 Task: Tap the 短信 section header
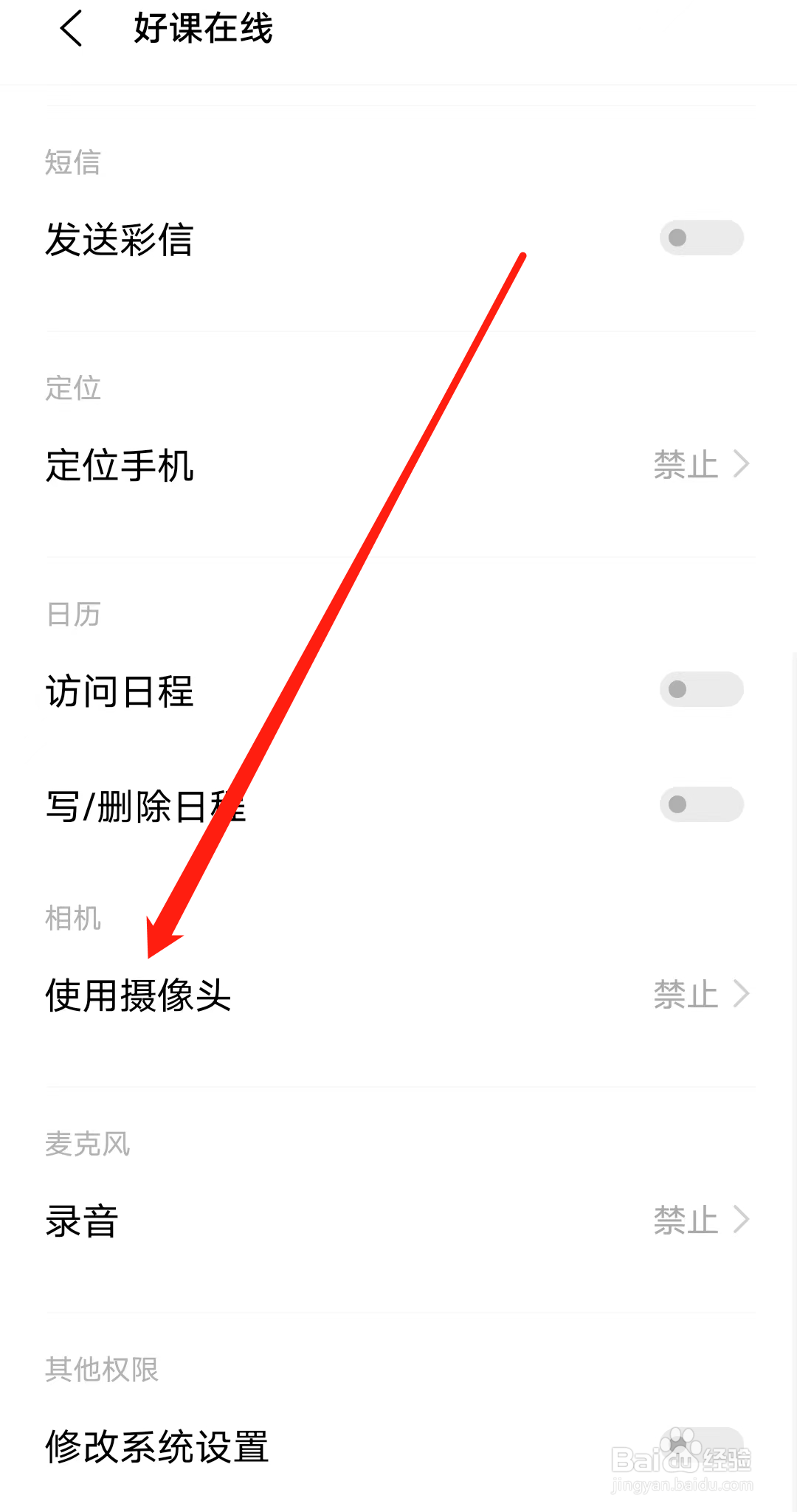click(x=73, y=162)
